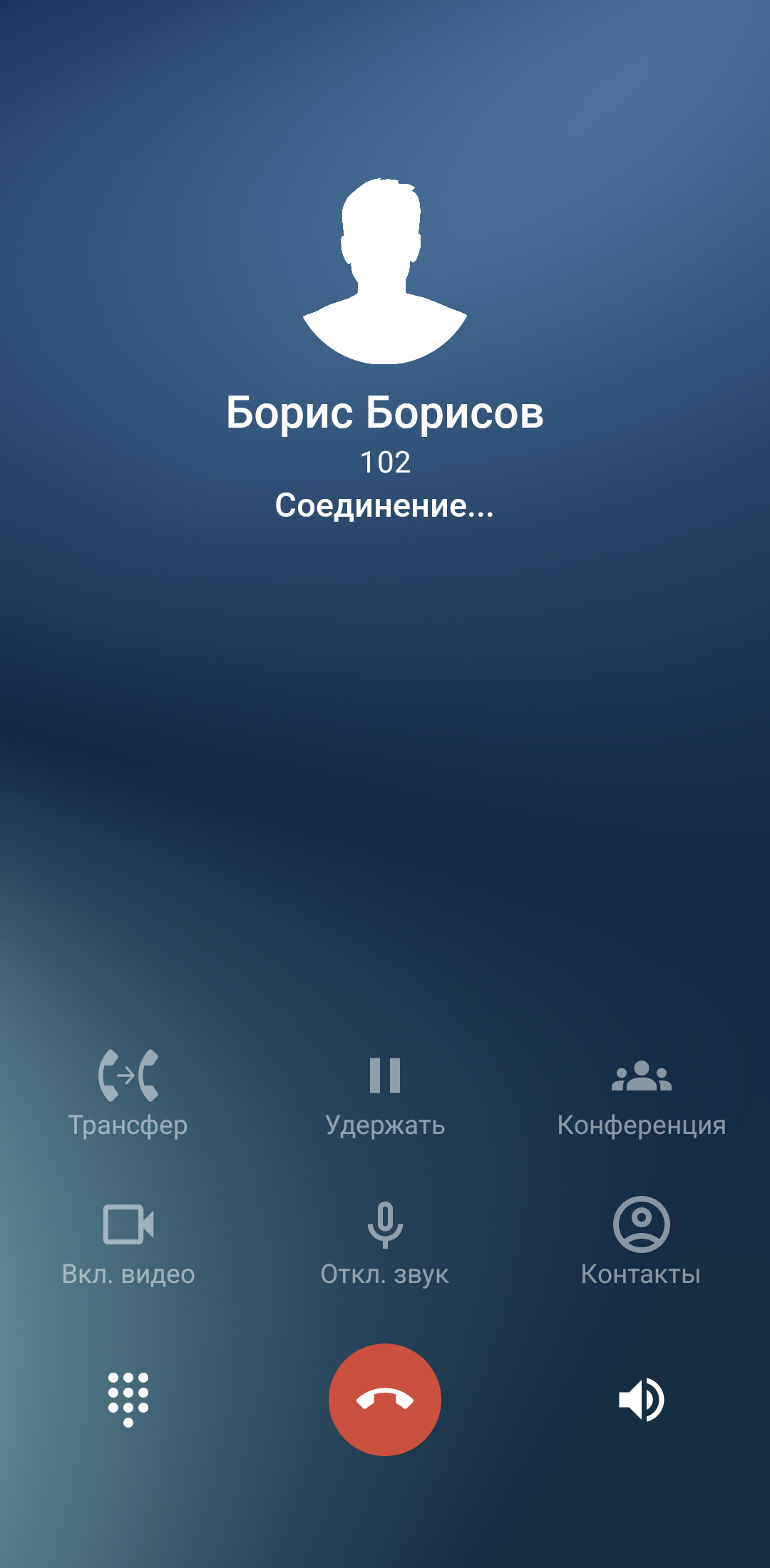Put the call on hold with Удержать
This screenshot has width=770, height=1568.
(385, 1092)
